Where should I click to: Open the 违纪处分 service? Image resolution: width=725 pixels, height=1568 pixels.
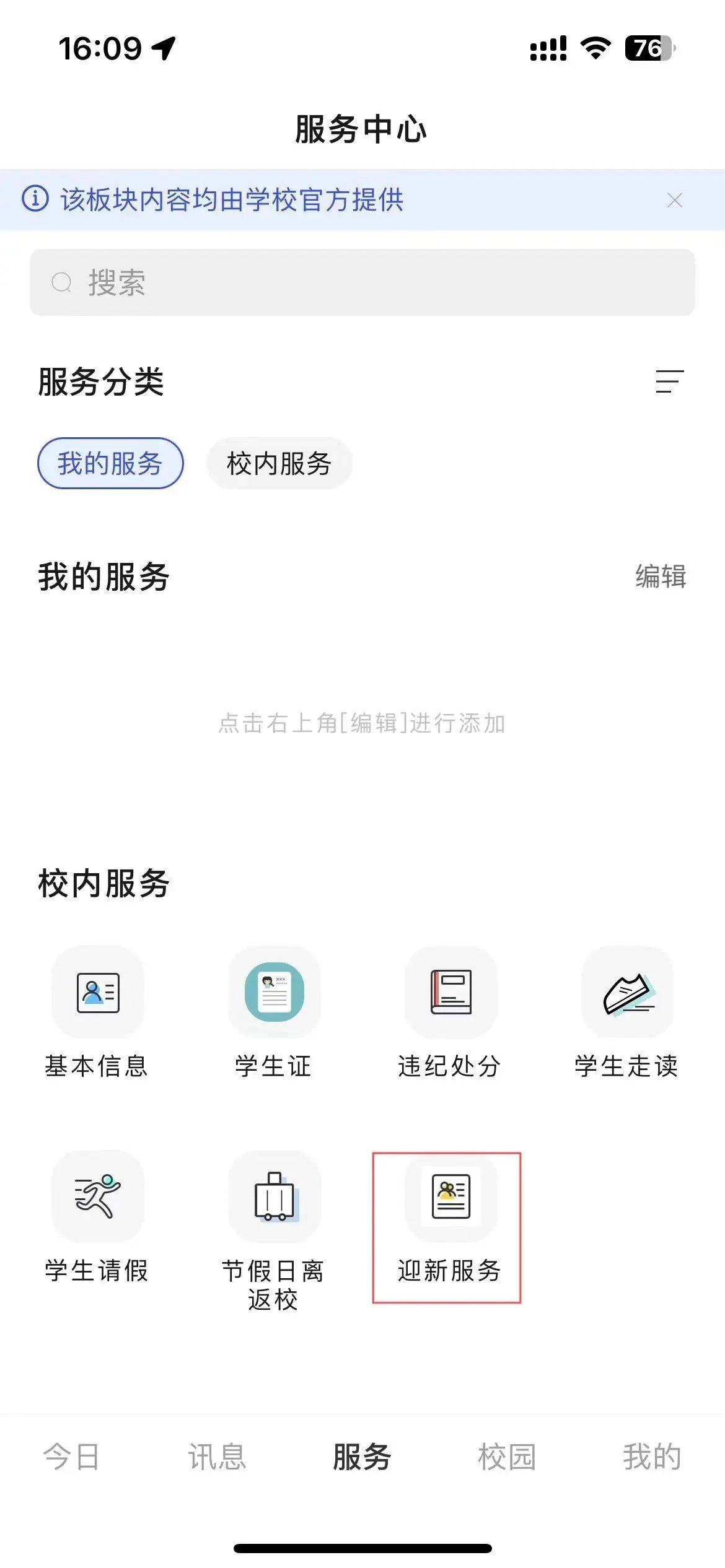tap(450, 993)
